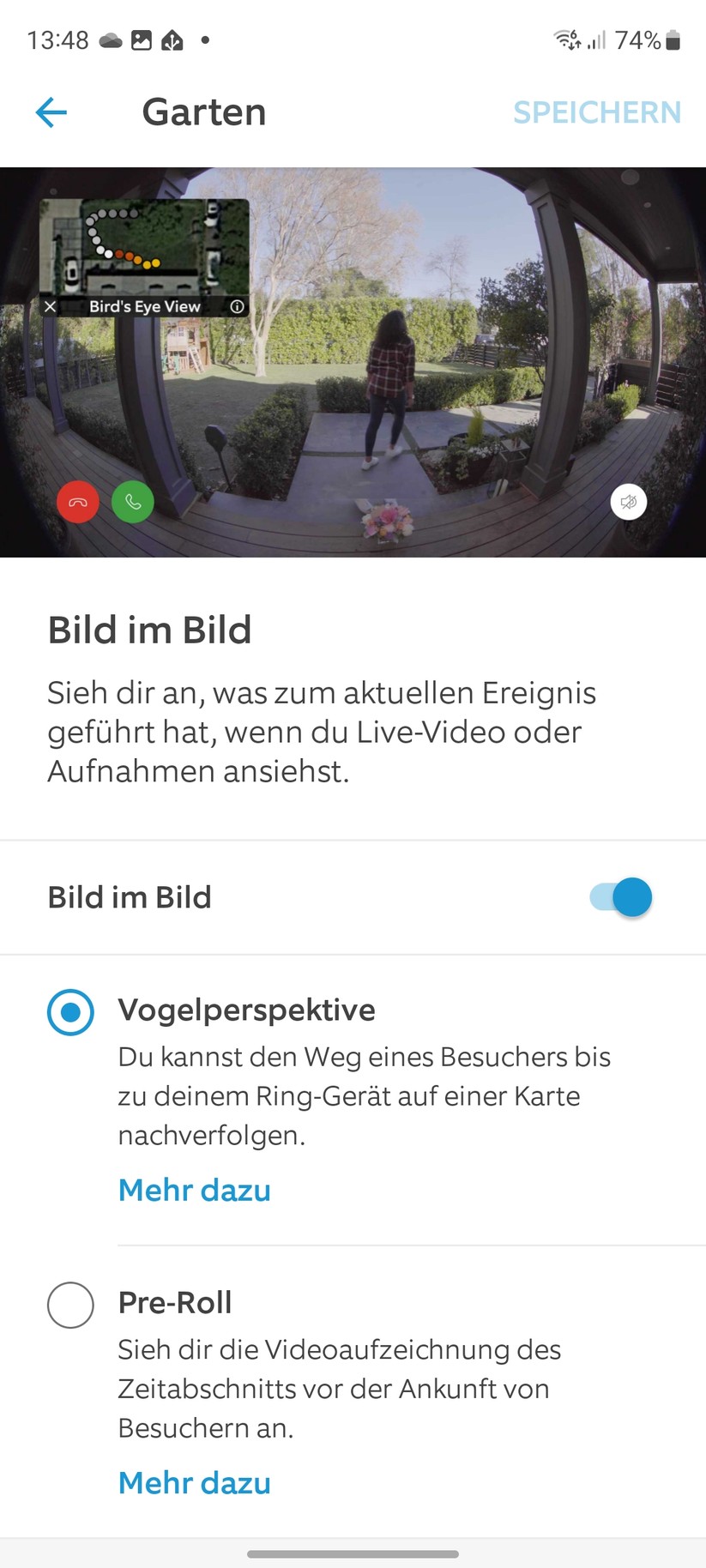
Task: Tap the navigation bar handle at the bottom
Action: (x=353, y=1550)
